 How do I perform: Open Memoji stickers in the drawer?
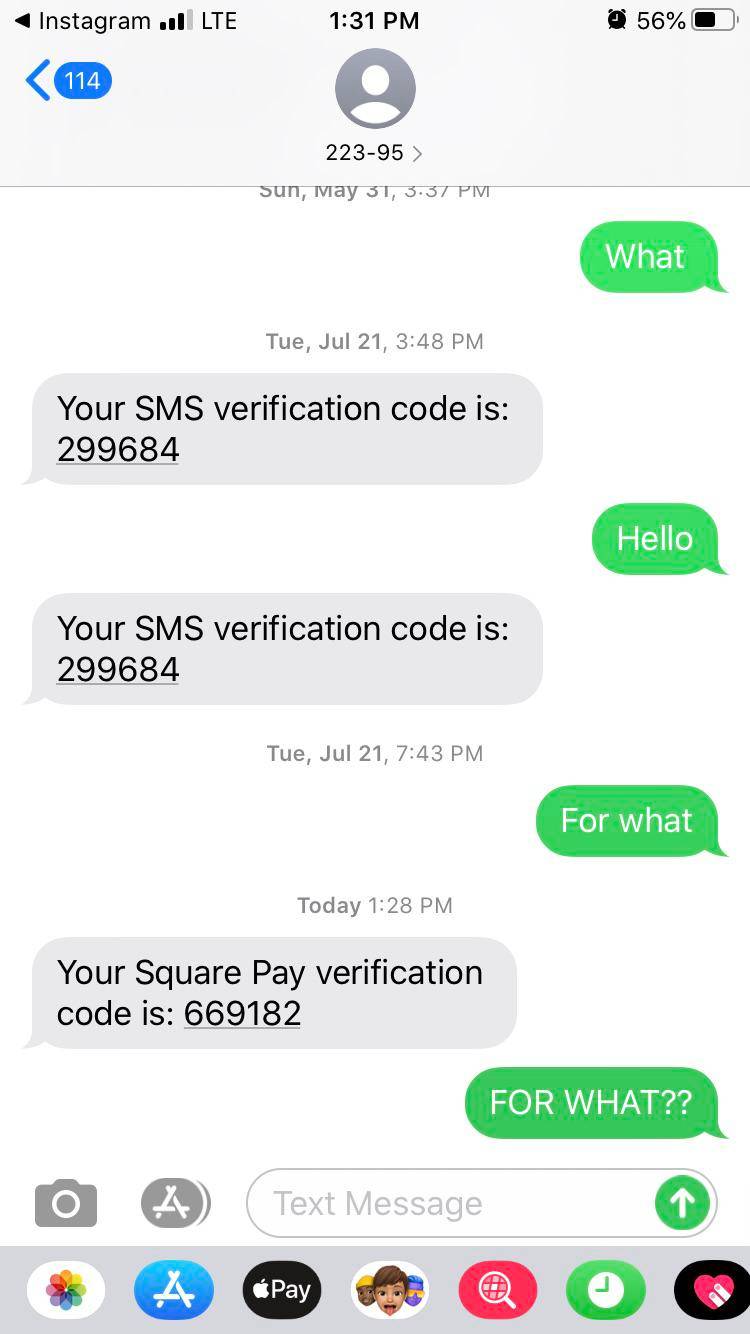tap(390, 1290)
